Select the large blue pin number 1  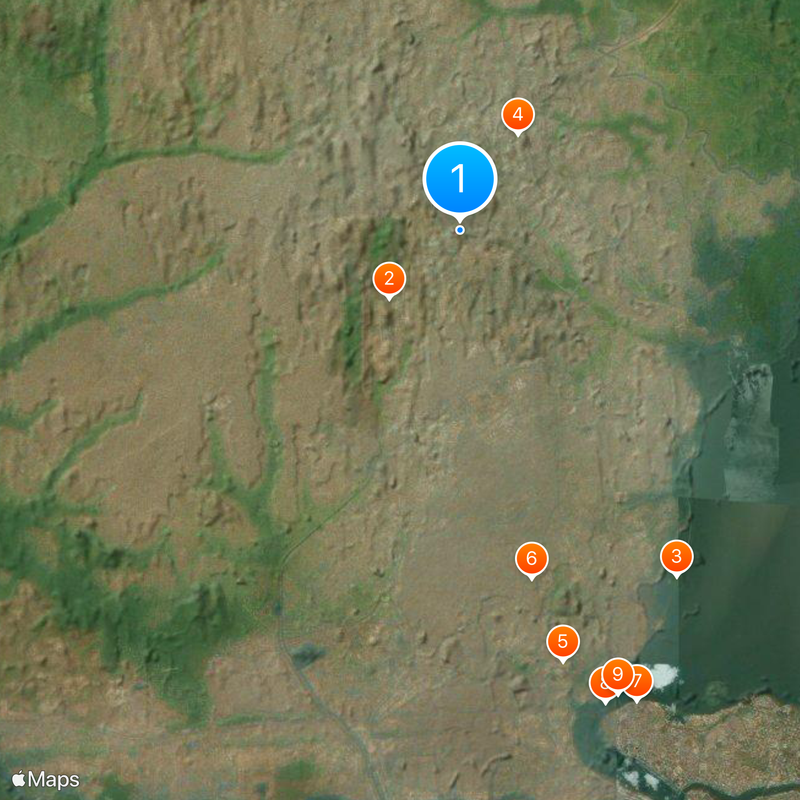(460, 179)
